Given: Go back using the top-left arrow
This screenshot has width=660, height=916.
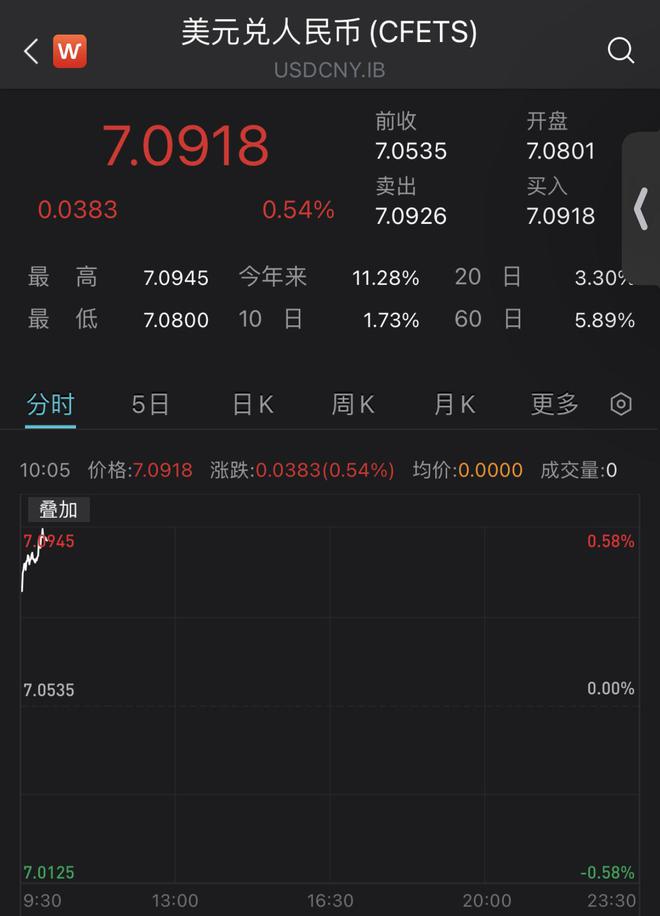Looking at the screenshot, I should tap(31, 51).
